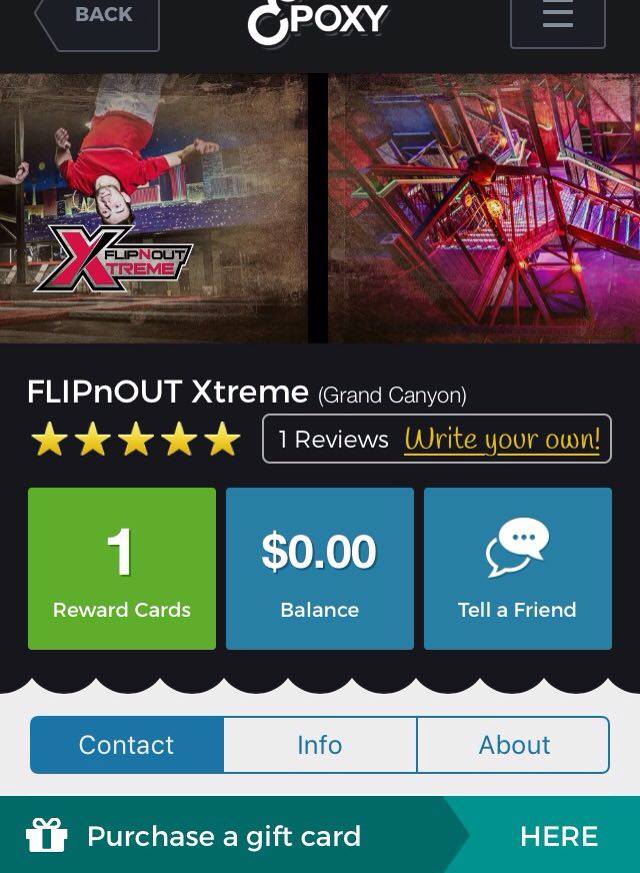
Task: Tap the Write your own review link
Action: [502, 439]
